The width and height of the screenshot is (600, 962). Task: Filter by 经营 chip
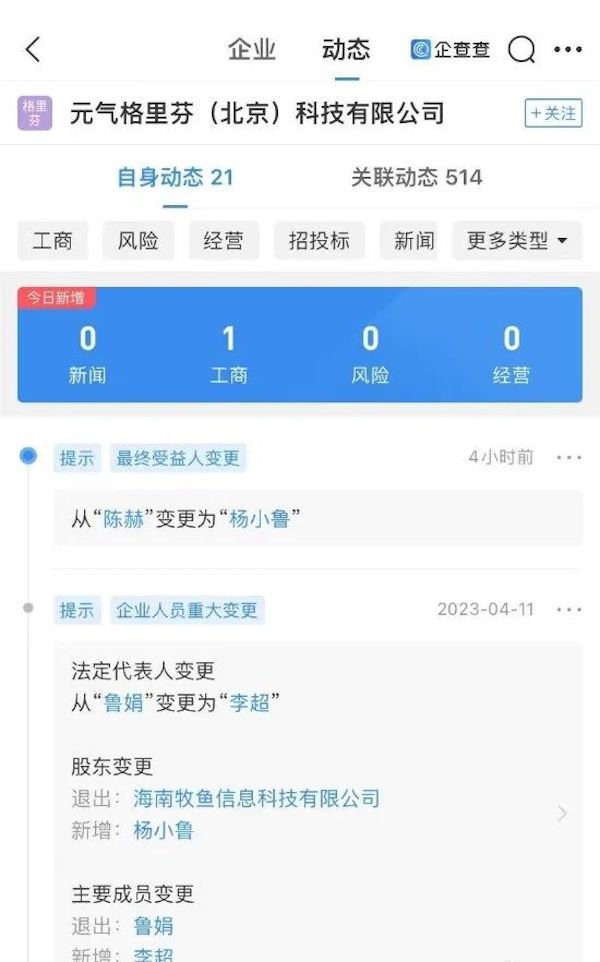(x=224, y=241)
